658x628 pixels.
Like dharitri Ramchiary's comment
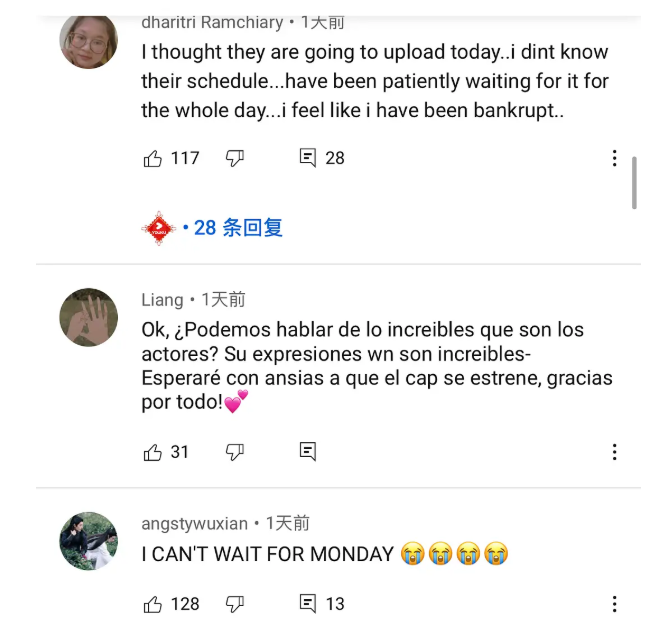coord(153,158)
